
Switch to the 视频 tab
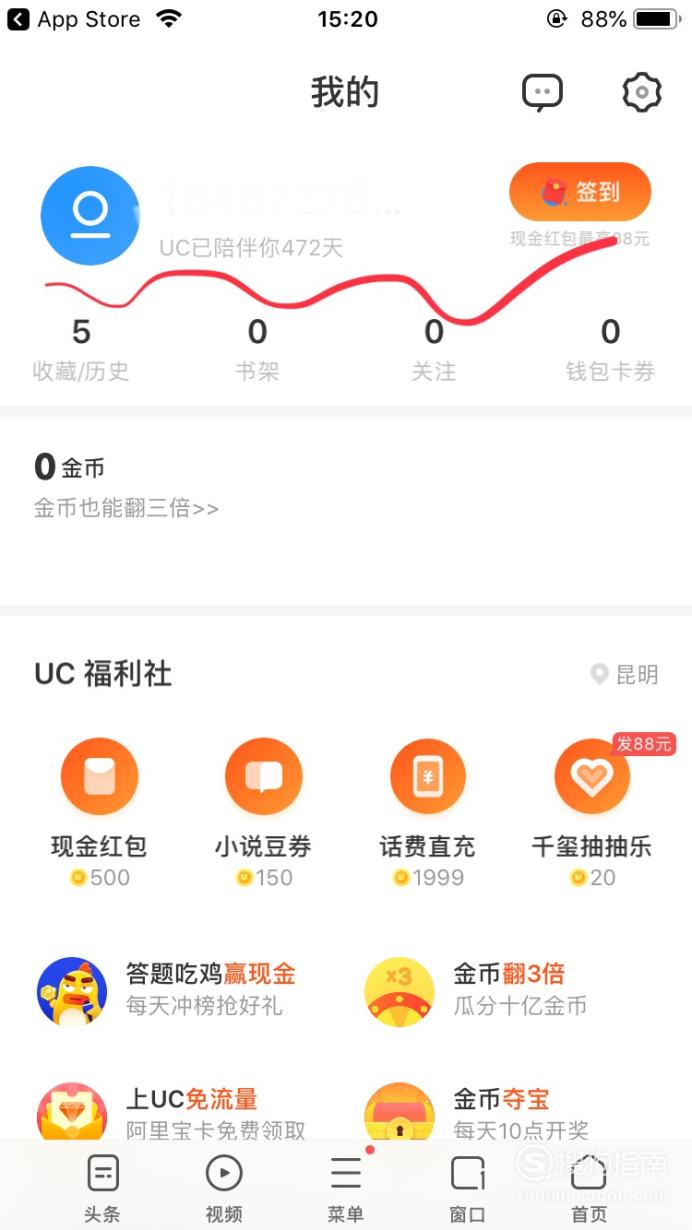(223, 1188)
